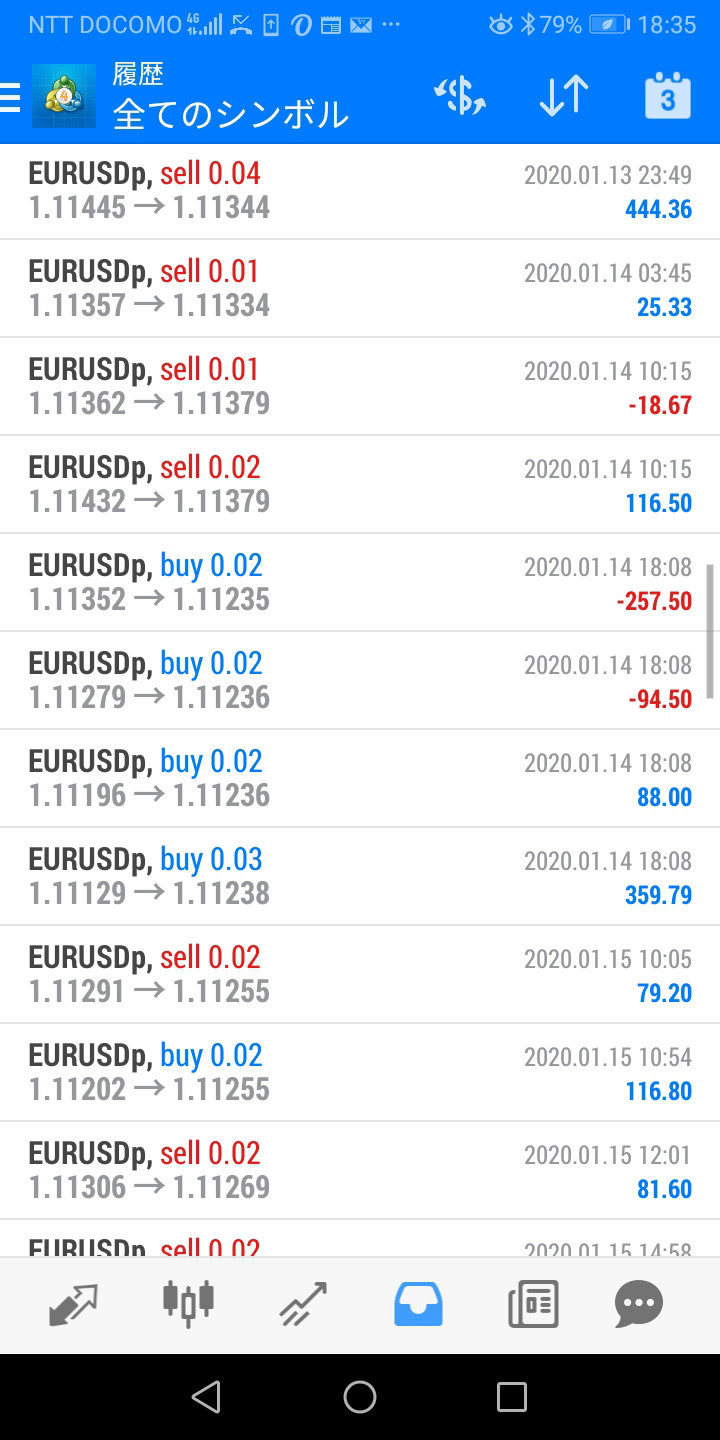Open the sell 0.04 trade with profit 444.36

point(360,191)
